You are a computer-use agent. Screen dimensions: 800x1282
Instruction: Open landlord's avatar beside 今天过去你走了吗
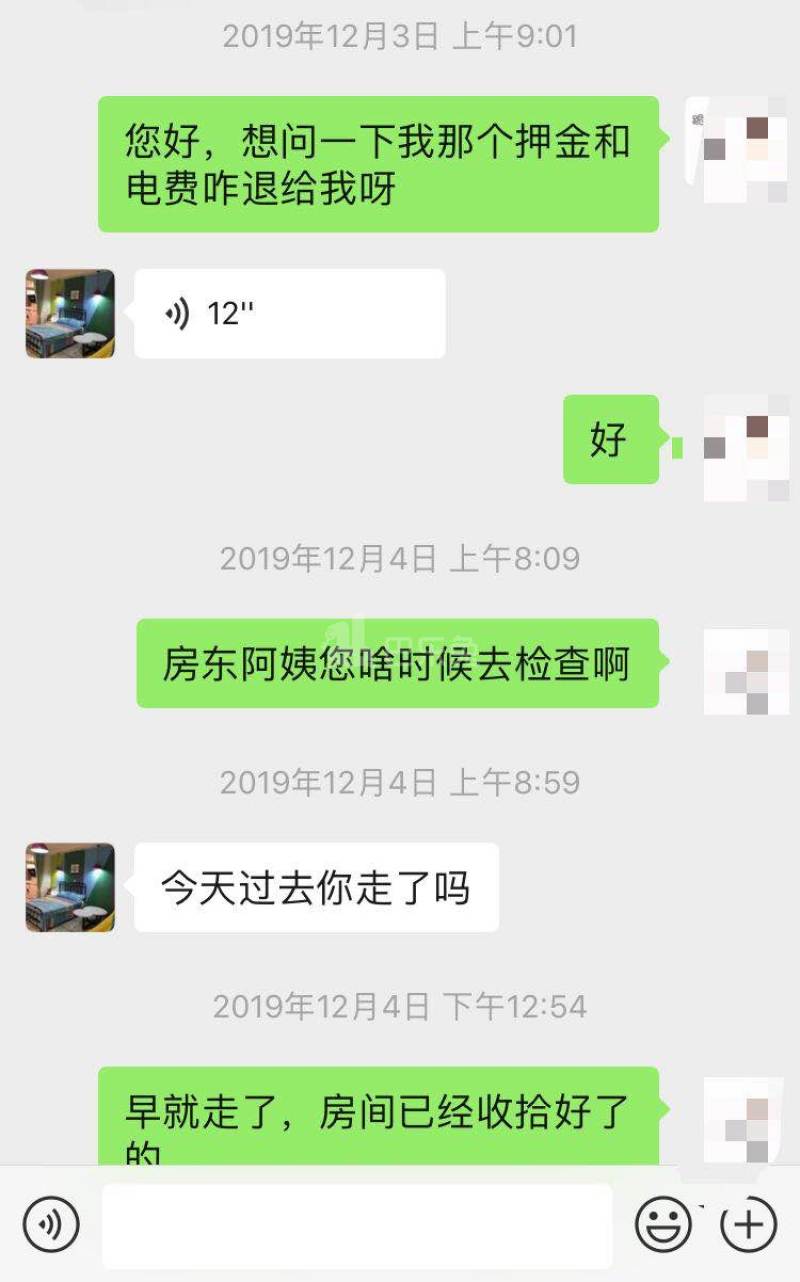point(70,887)
